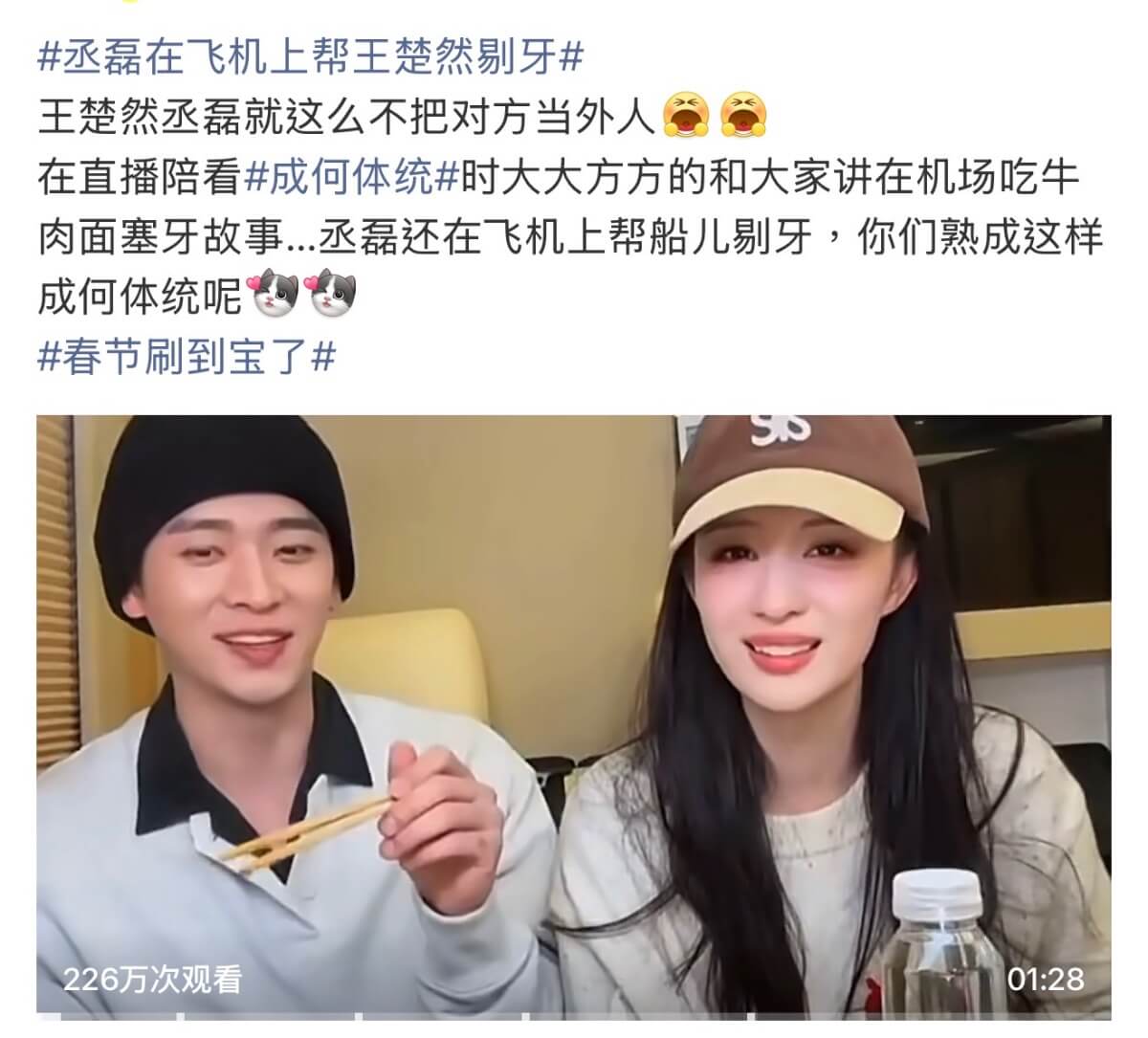The width and height of the screenshot is (1148, 1038).
Task: Open the #成何体统# hashtag link
Action: pyautogui.click(x=352, y=177)
